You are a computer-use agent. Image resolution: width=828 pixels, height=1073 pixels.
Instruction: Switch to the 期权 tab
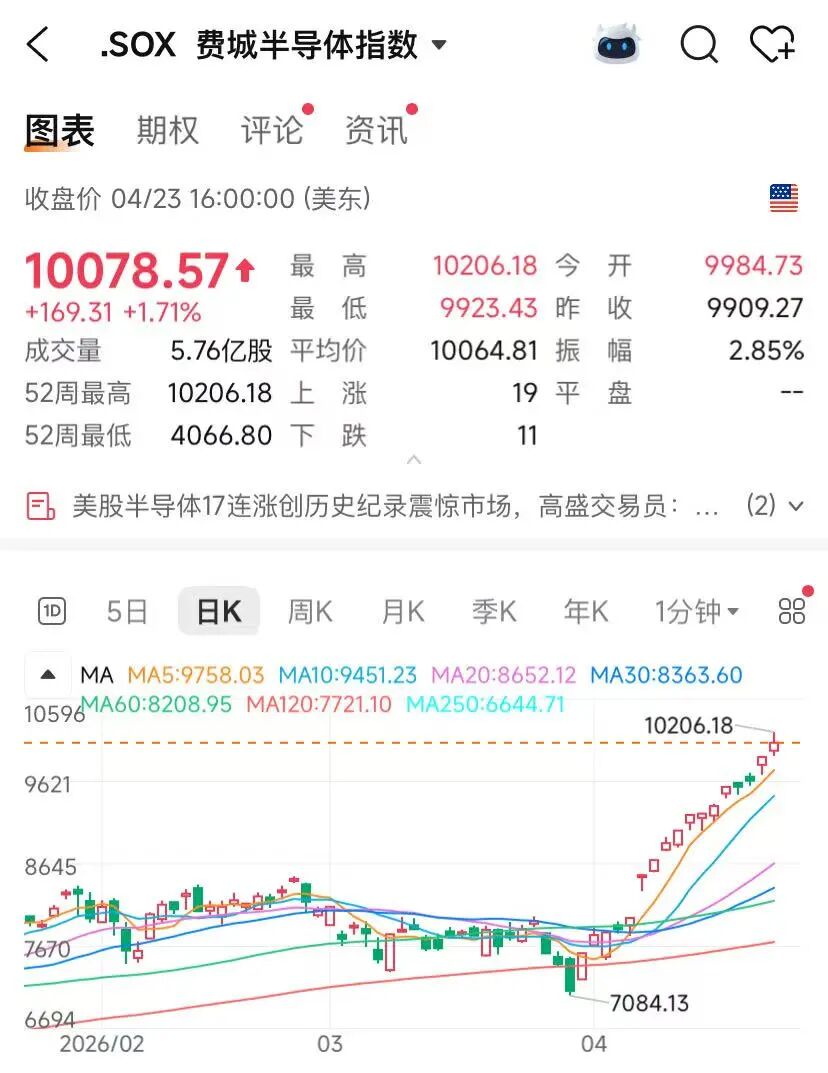(x=167, y=130)
